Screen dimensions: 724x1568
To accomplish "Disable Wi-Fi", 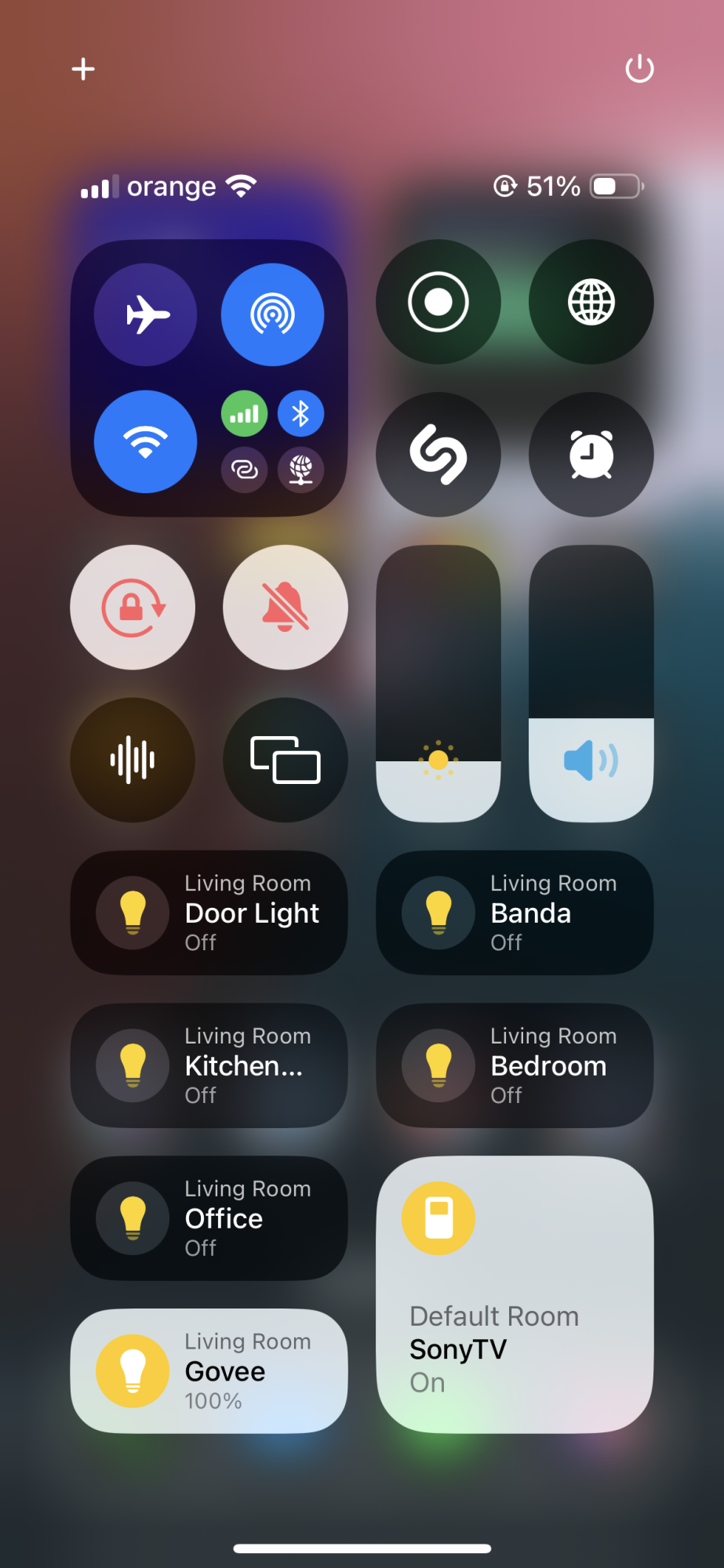I will 146,441.
